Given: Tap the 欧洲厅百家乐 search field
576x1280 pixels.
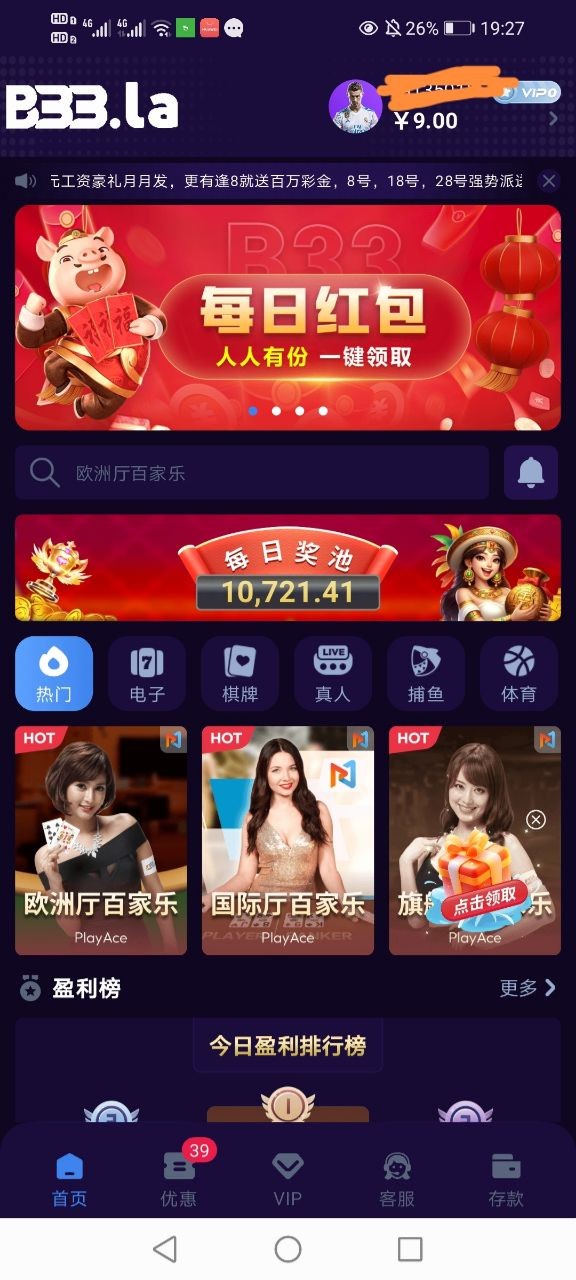Looking at the screenshot, I should tap(252, 472).
